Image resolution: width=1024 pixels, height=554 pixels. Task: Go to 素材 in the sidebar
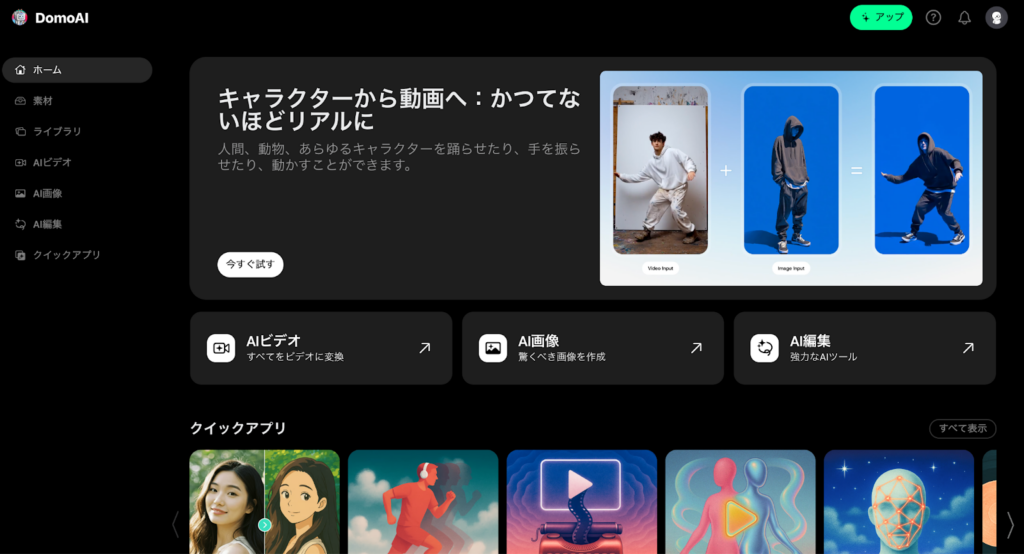pos(42,101)
